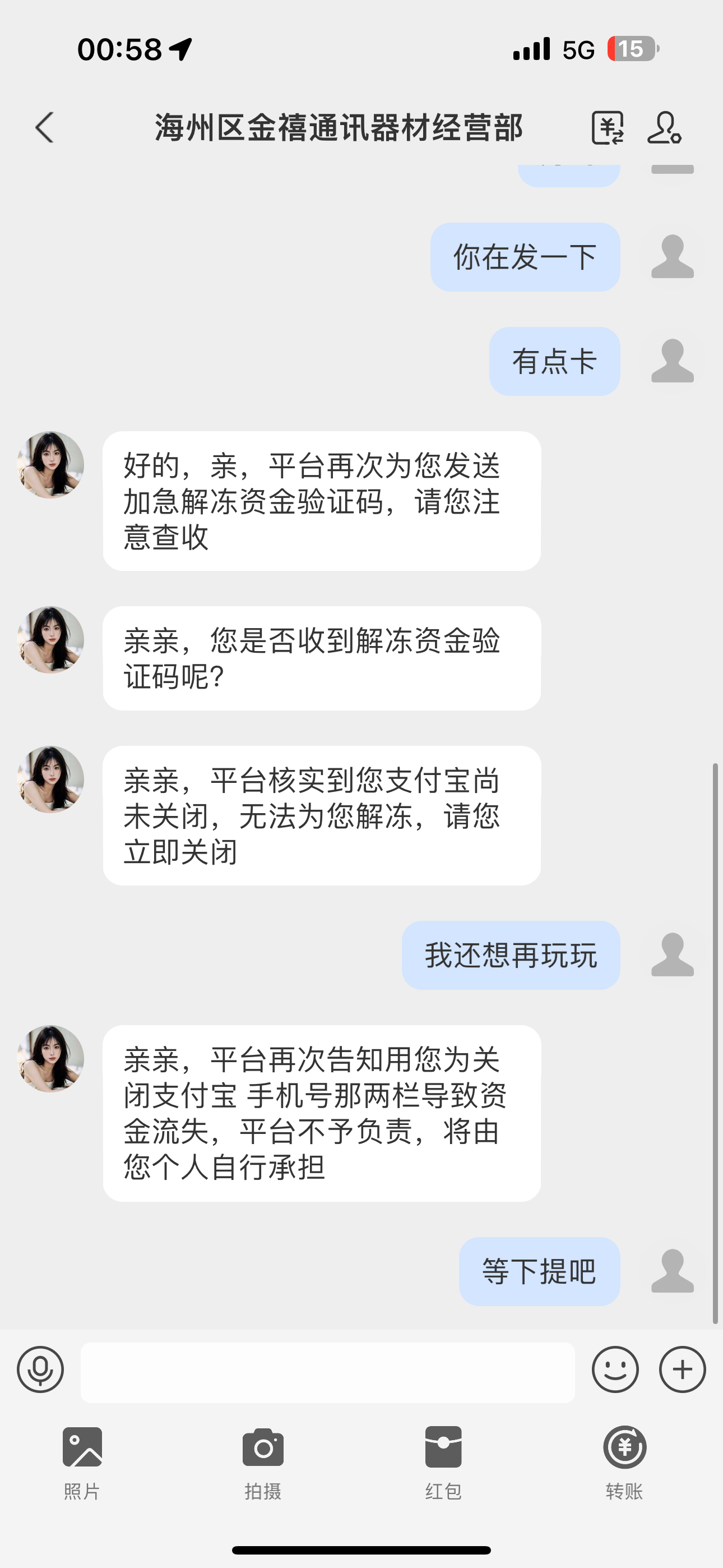Screen dimensions: 723x1568
Task: Send a 红包 red packet
Action: [443, 1462]
